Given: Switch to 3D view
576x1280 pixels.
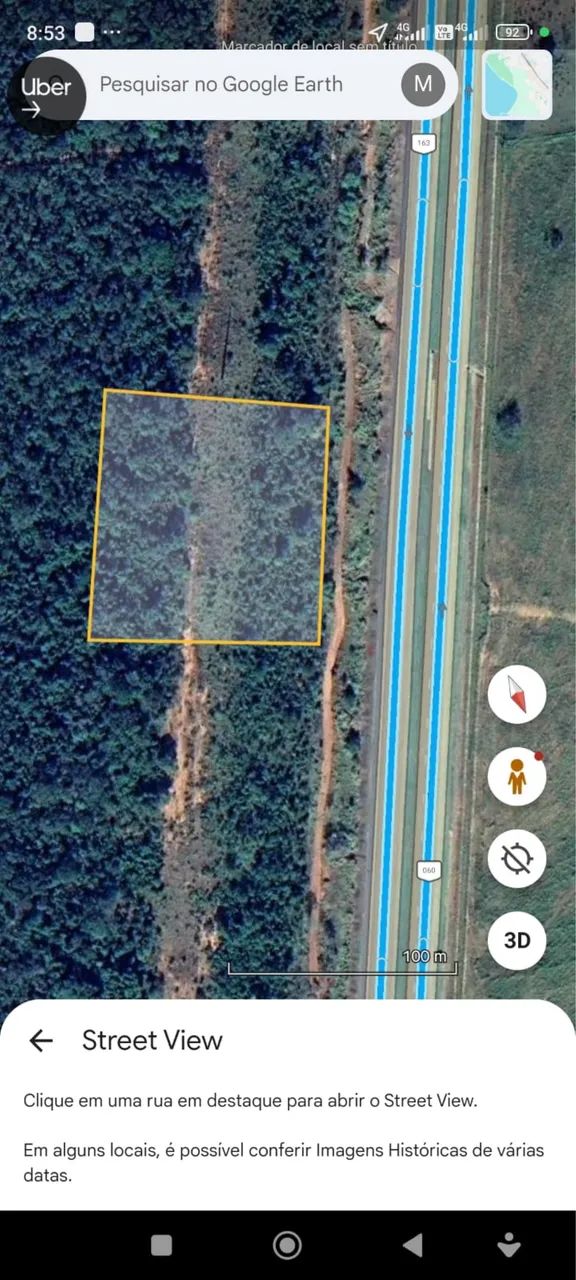Looking at the screenshot, I should (x=517, y=941).
